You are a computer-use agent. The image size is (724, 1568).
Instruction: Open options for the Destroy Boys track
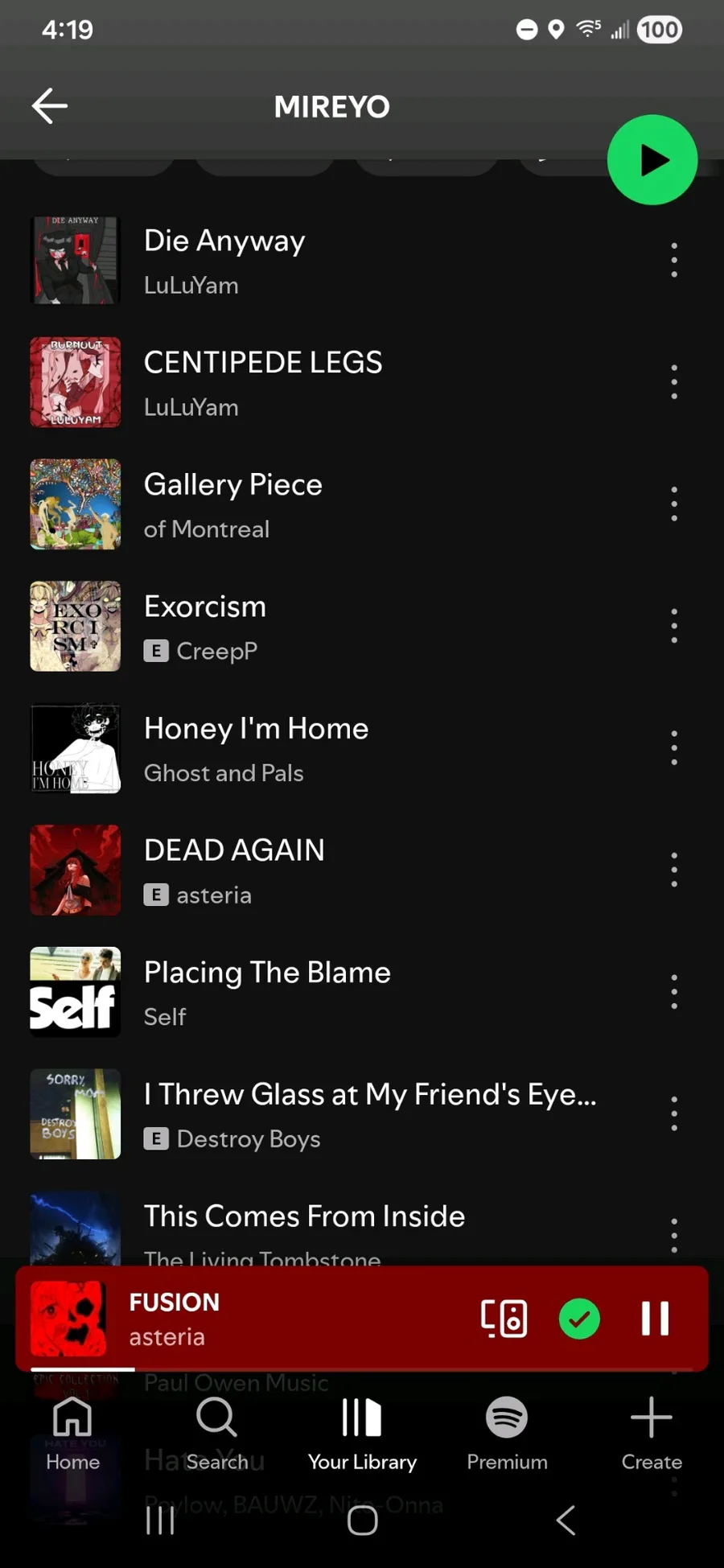[x=674, y=1113]
